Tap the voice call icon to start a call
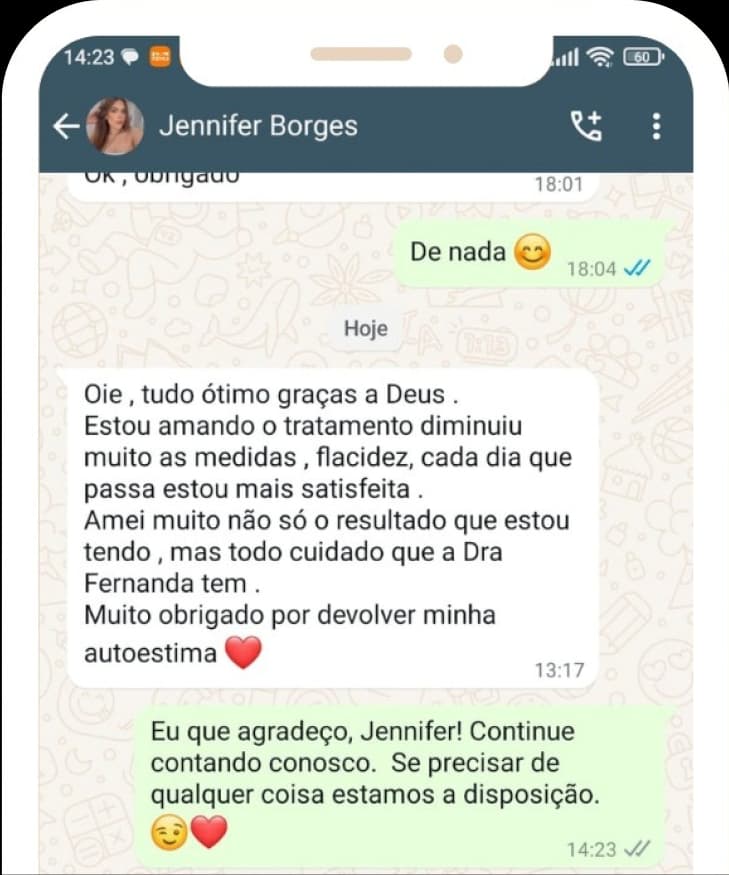 click(x=588, y=124)
